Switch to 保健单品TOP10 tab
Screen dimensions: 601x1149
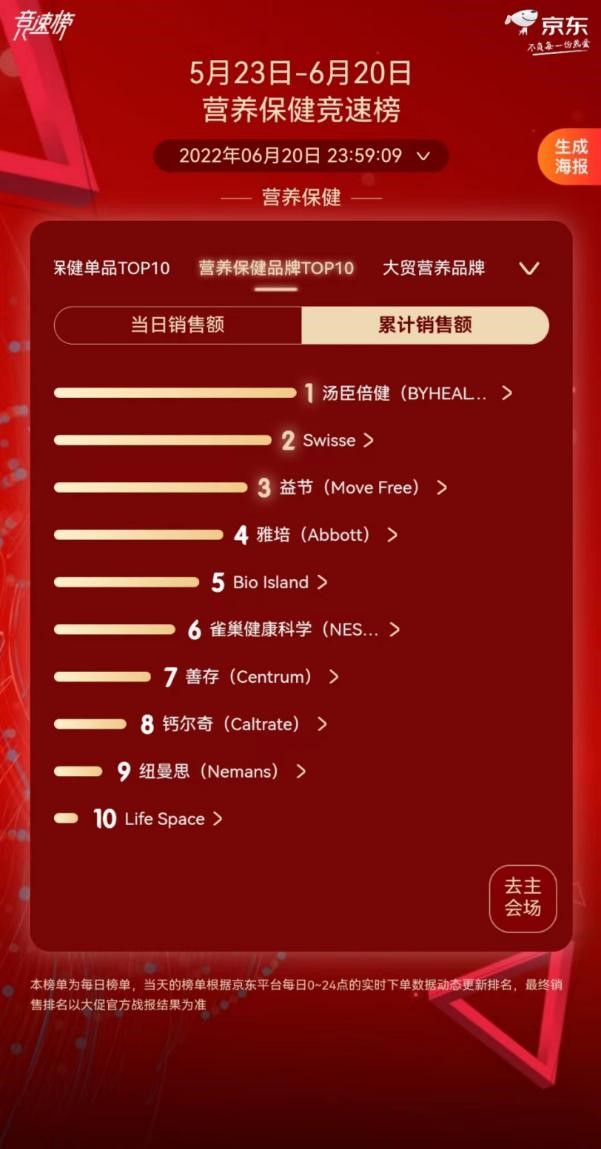(112, 268)
